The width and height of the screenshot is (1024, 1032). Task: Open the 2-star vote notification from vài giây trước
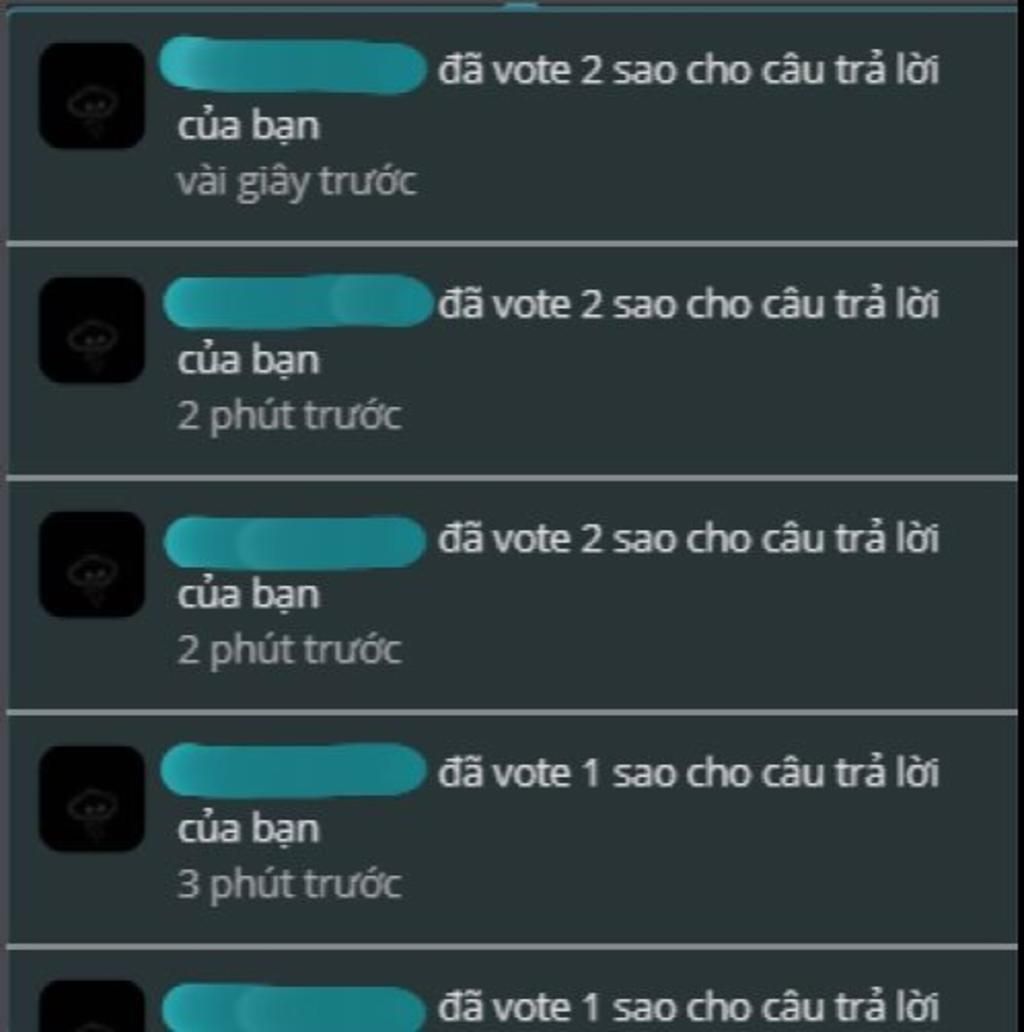coord(560,125)
